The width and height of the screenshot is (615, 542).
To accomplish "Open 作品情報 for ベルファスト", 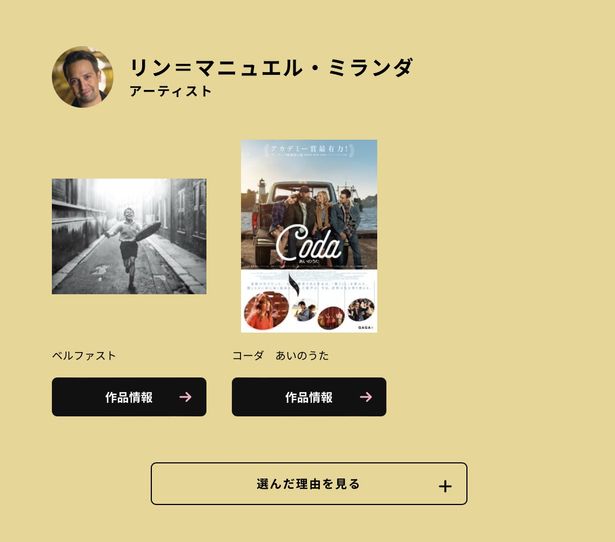I will pyautogui.click(x=129, y=397).
